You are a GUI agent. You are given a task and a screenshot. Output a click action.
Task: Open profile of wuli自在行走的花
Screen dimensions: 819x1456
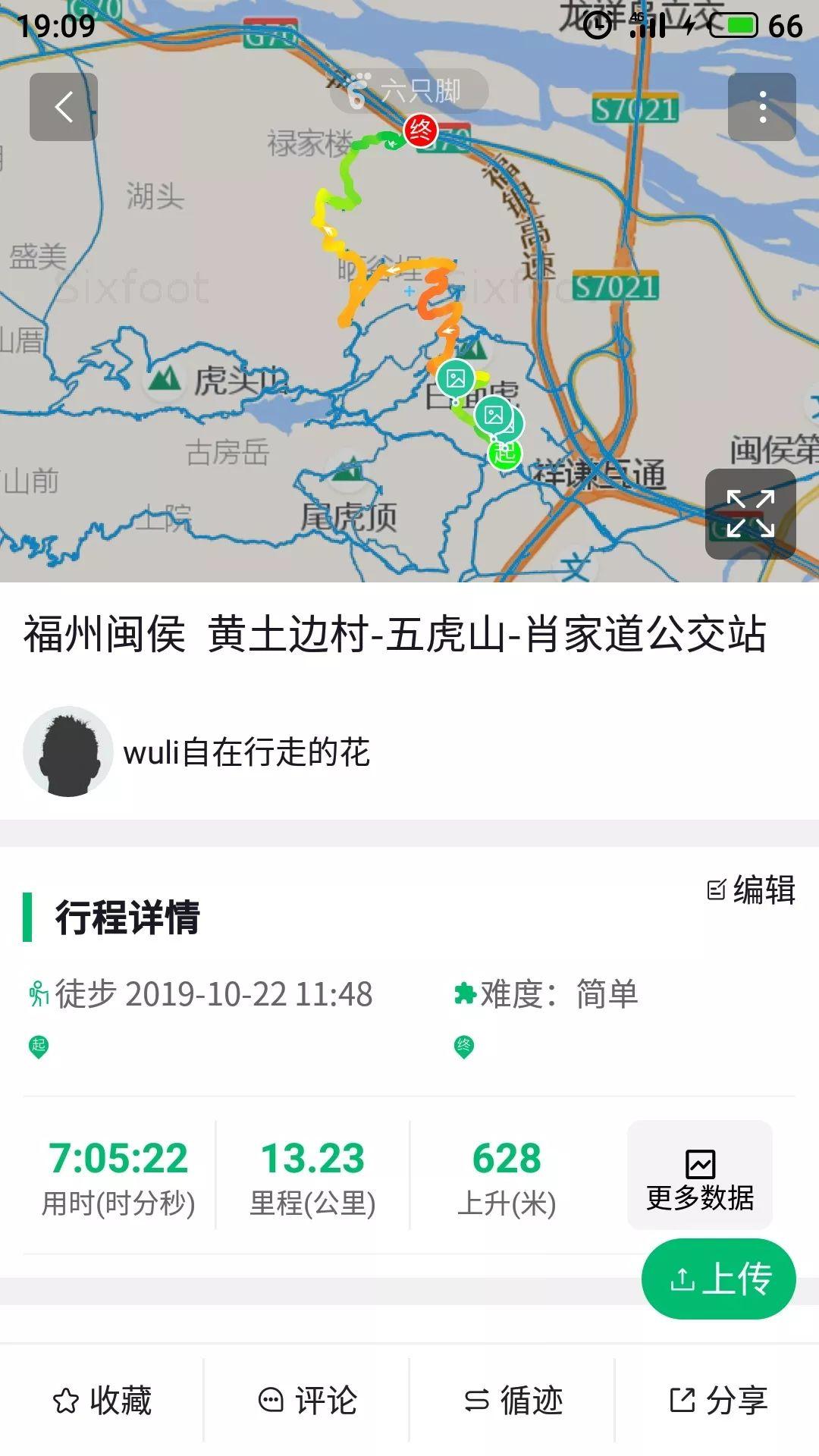68,752
